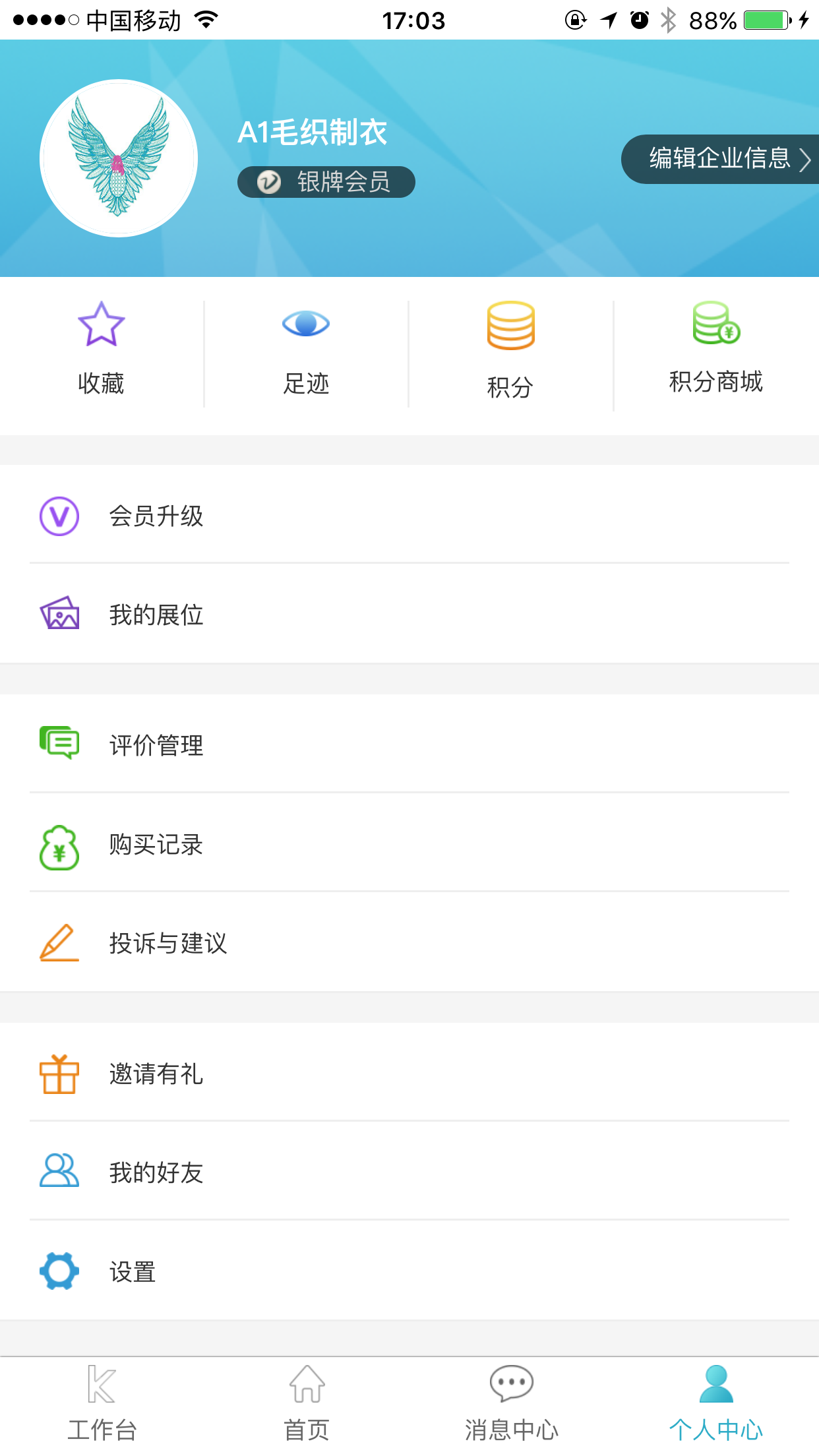
Task: Select the 收藏 star icon
Action: coord(102,324)
